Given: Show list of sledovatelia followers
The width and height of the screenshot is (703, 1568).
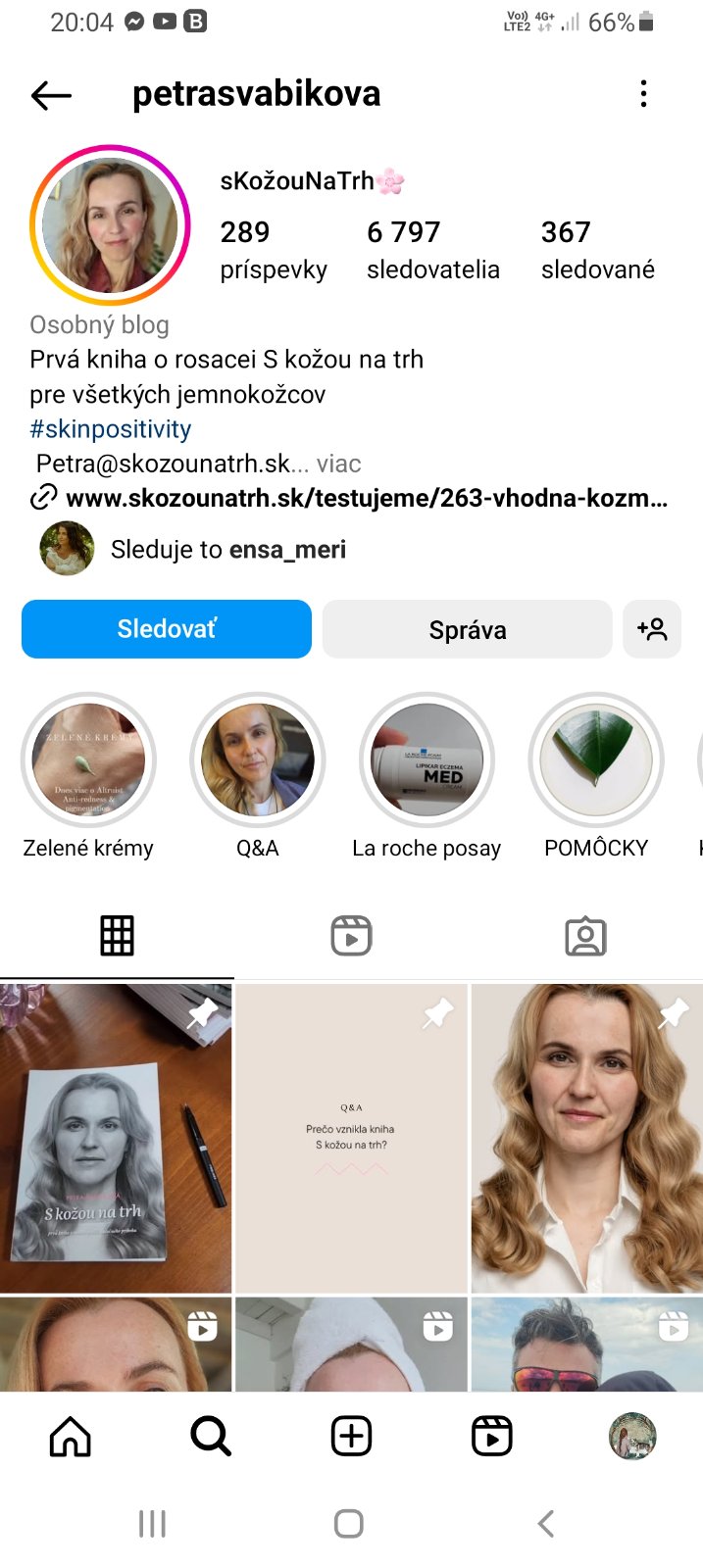Looking at the screenshot, I should pos(432,250).
